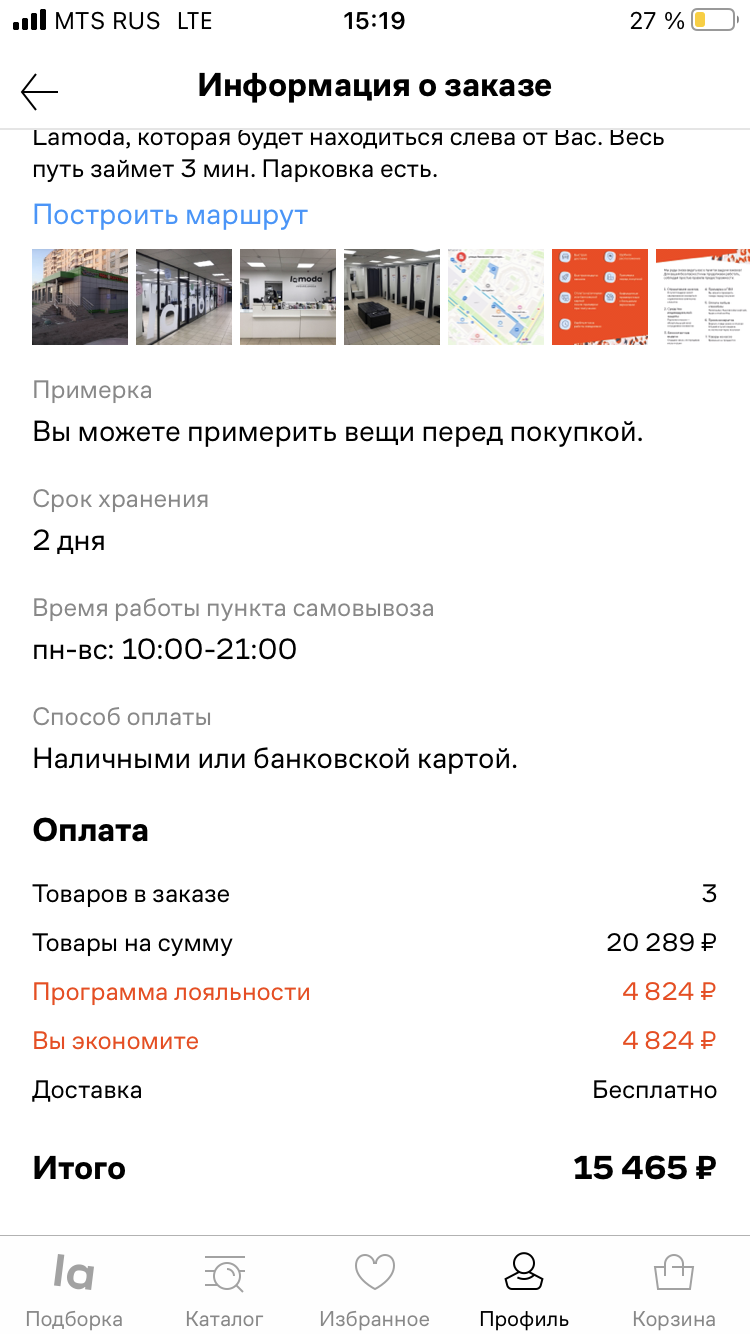Switch to the Каталог tab
The height and width of the screenshot is (1334, 750).
225,1289
